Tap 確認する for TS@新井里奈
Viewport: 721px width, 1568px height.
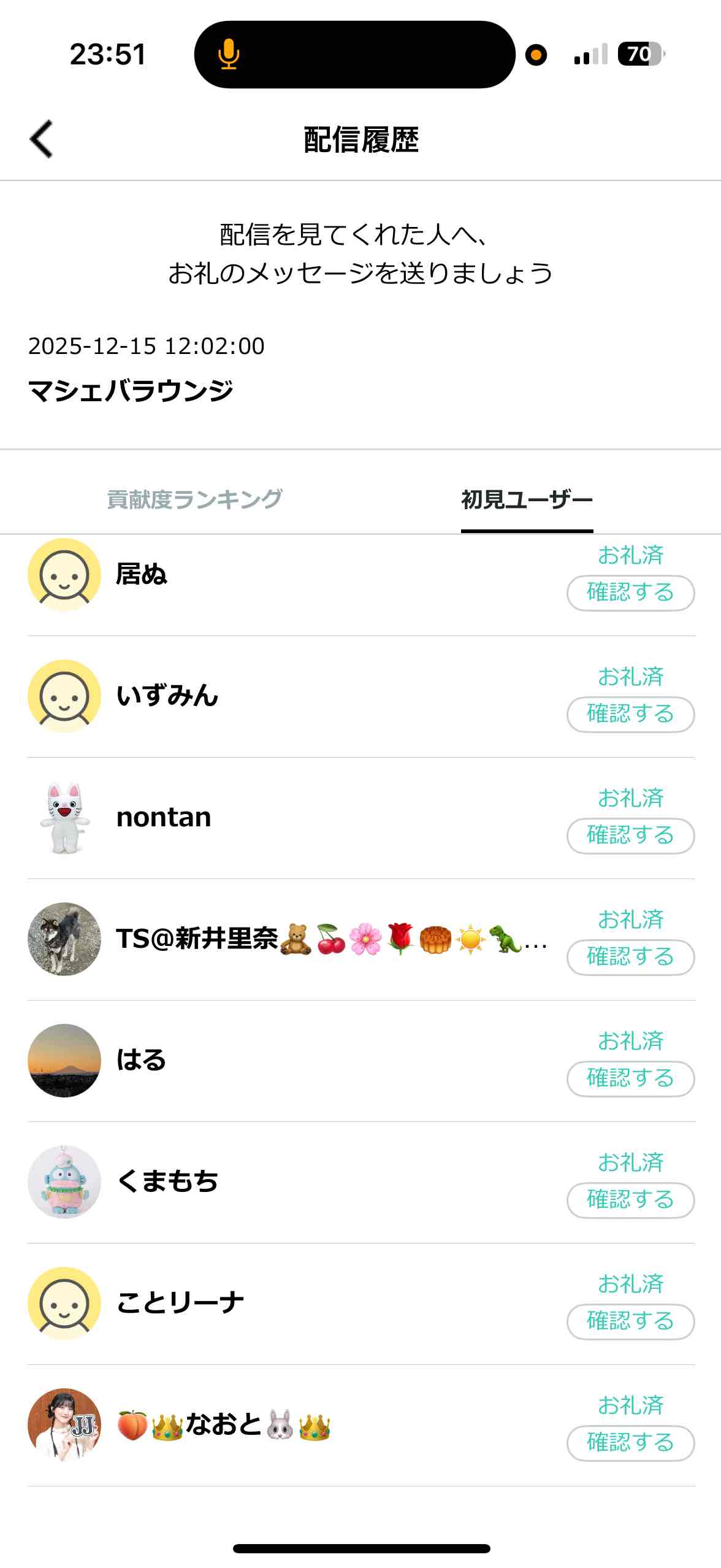630,957
